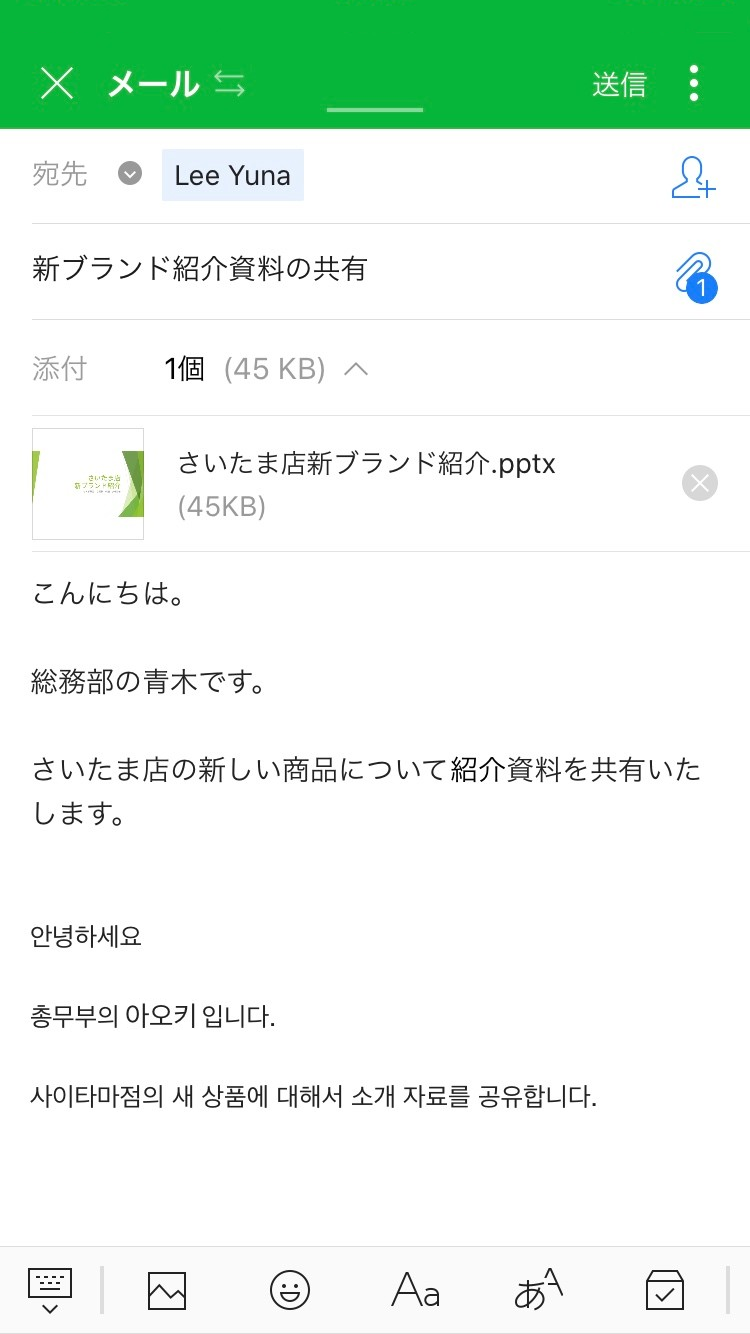
Task: Open the emoji picker
Action: pos(290,1290)
